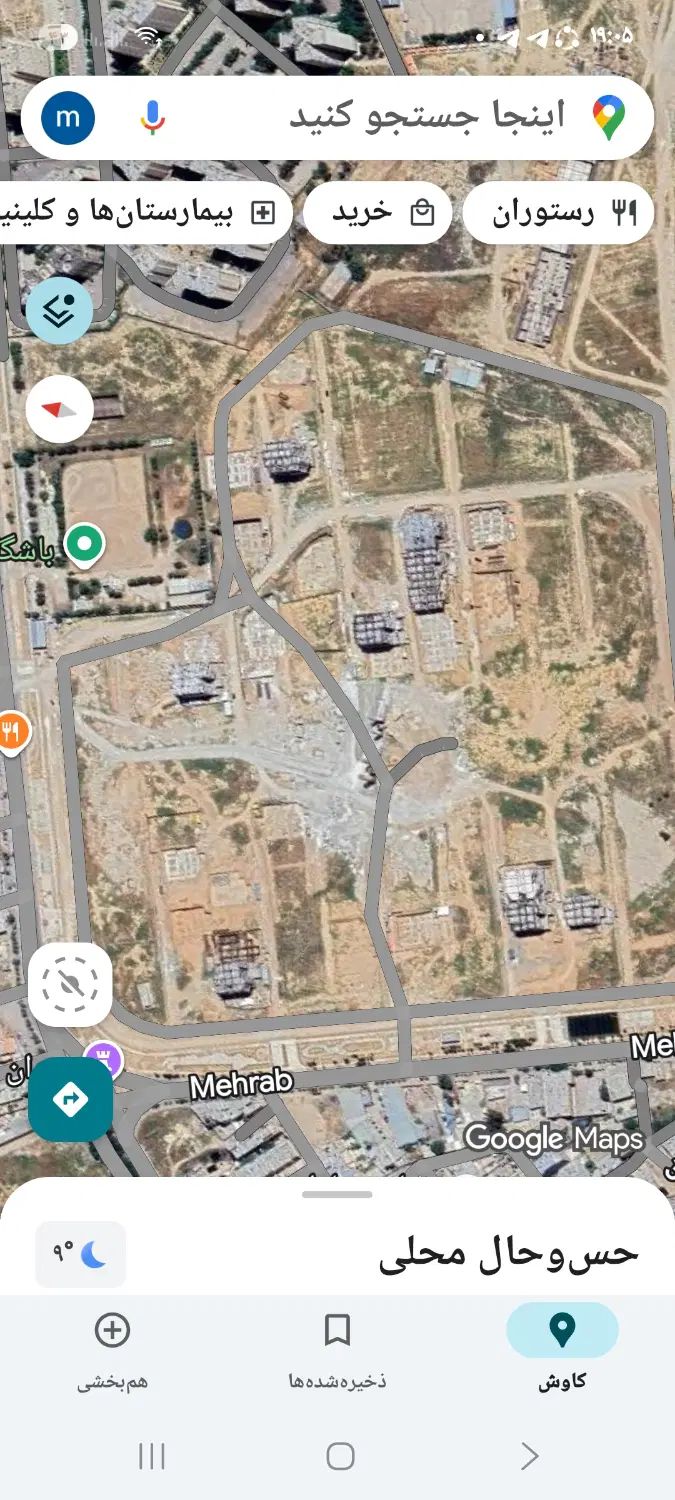Image resolution: width=675 pixels, height=1500 pixels.
Task: Open the account profile avatar
Action: coord(68,118)
